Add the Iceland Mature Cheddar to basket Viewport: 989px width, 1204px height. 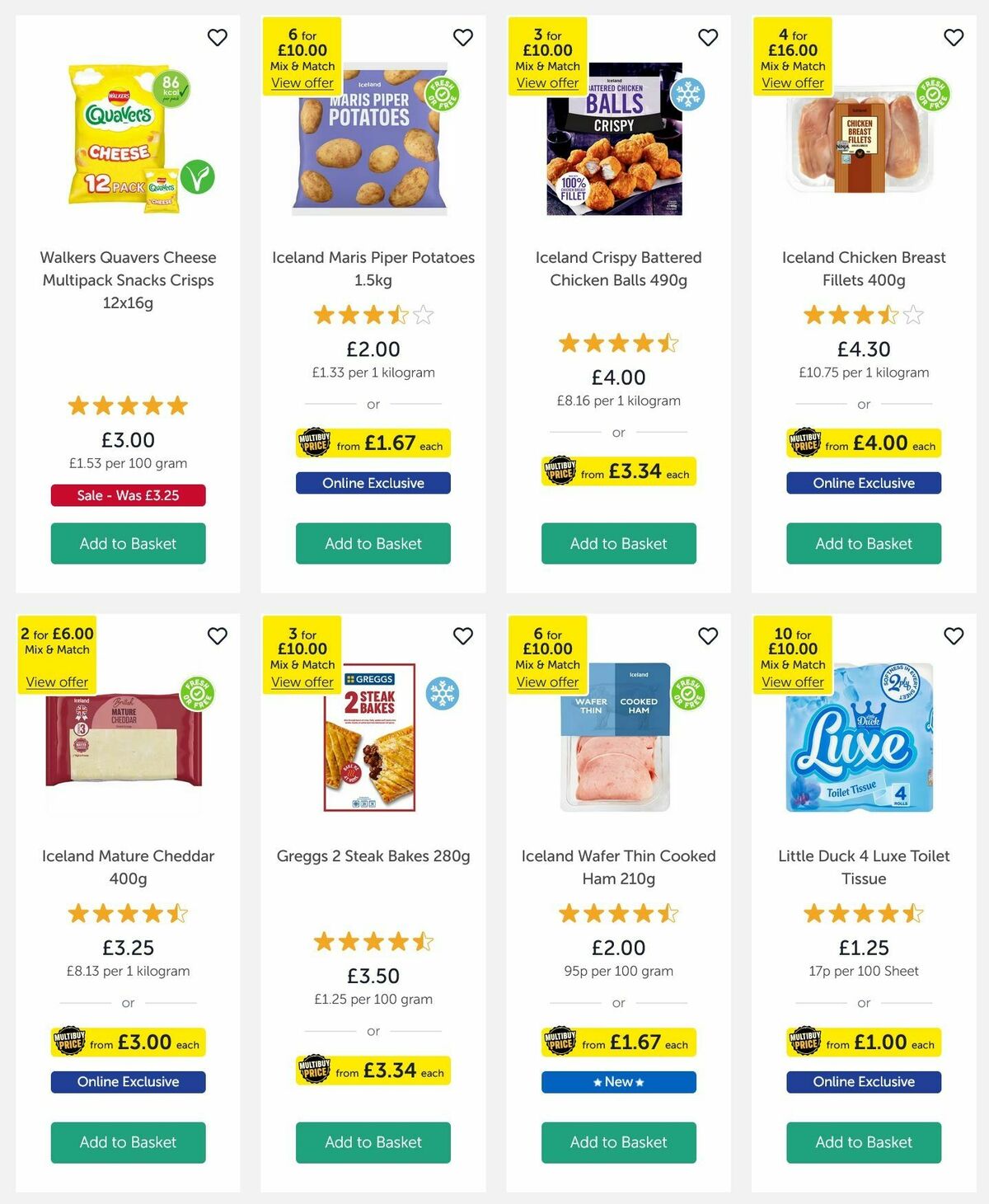(x=128, y=1142)
